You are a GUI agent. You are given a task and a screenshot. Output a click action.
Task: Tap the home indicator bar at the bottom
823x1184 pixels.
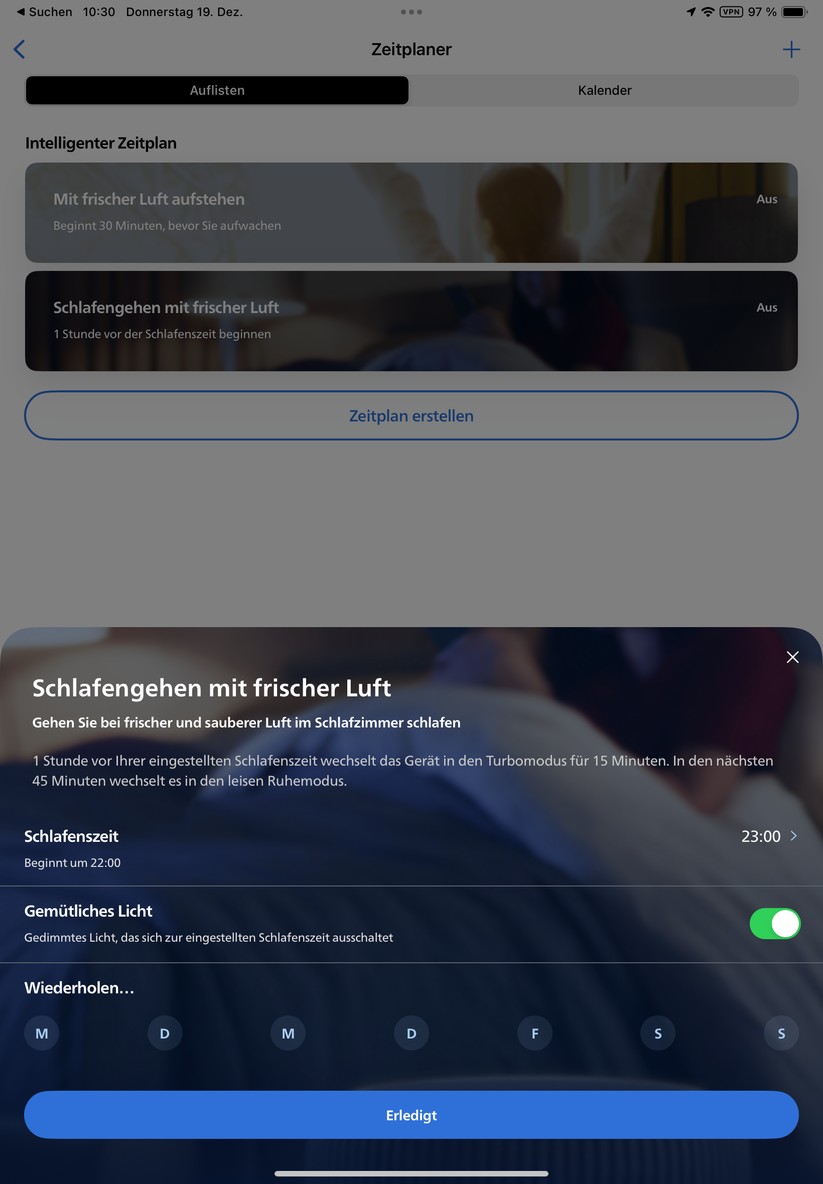pos(411,1172)
